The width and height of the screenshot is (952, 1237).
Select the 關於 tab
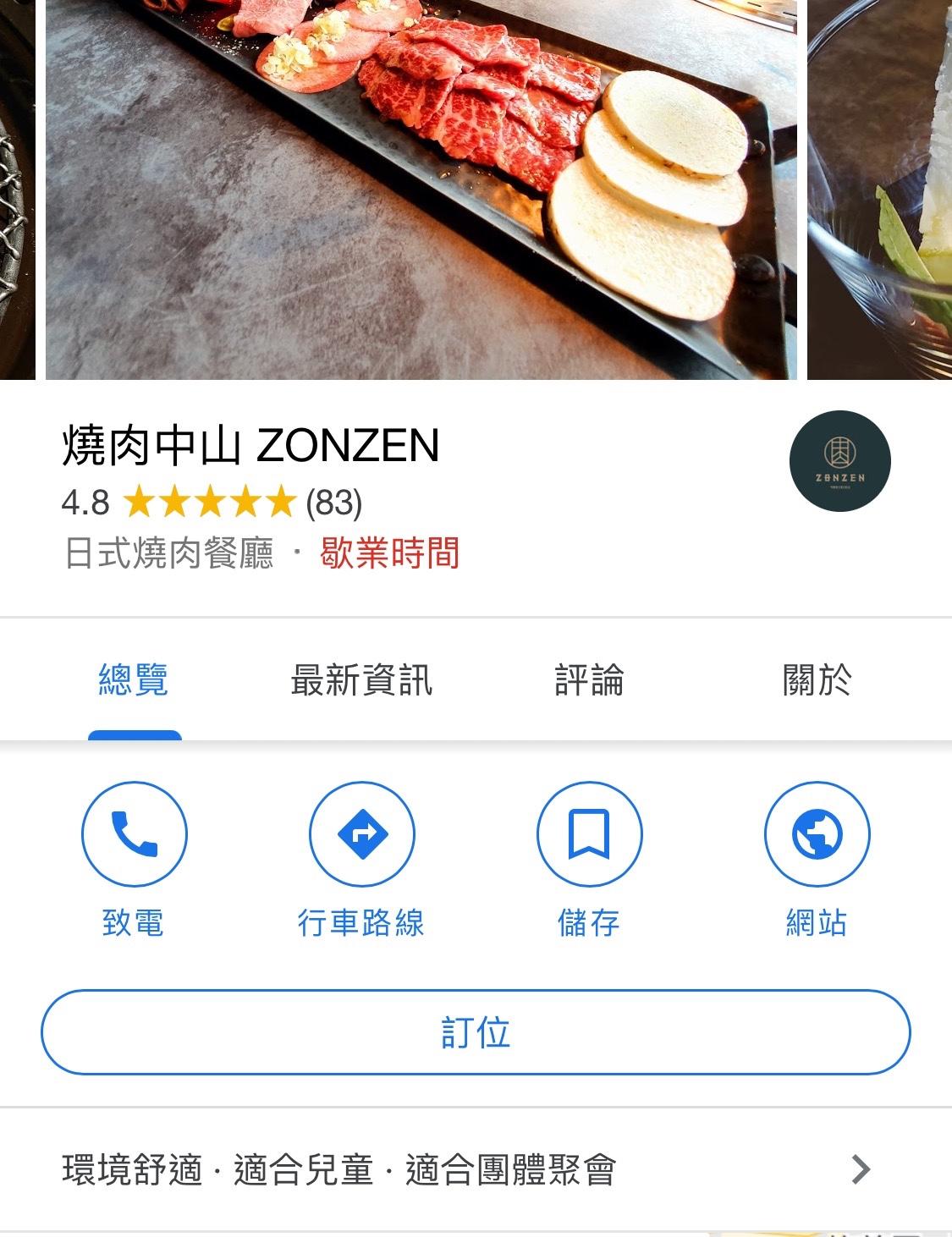[x=817, y=680]
